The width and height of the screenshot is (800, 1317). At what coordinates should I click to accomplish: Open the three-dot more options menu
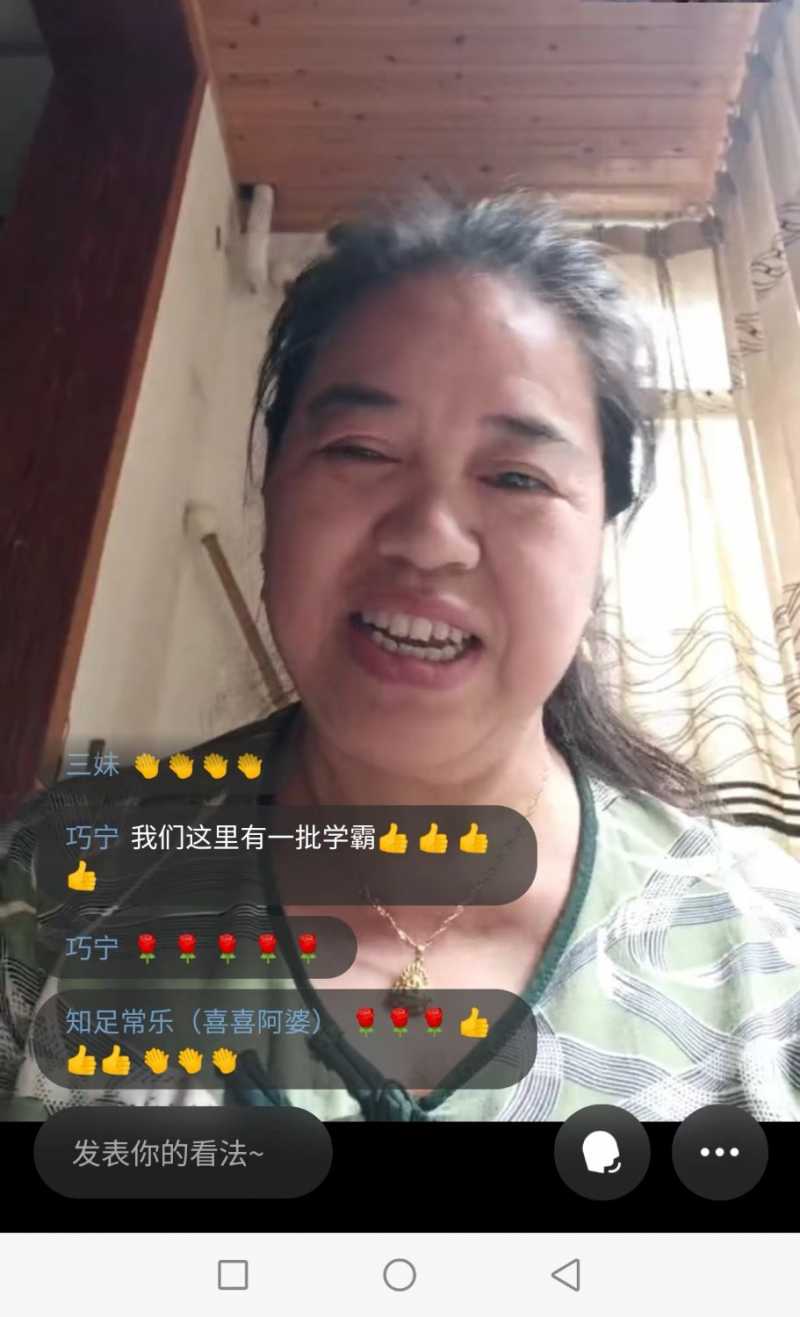coord(719,1153)
